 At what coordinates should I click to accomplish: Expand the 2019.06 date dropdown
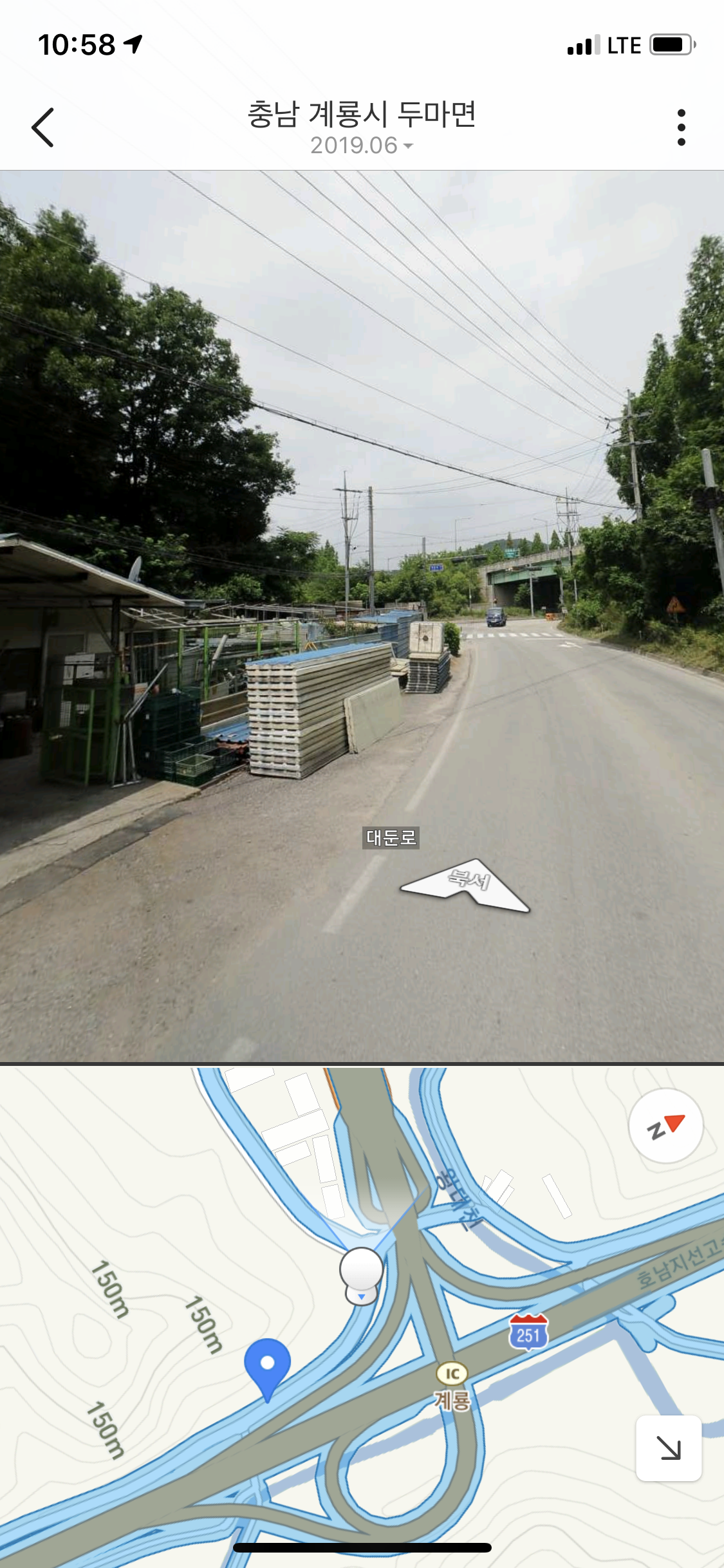click(x=361, y=145)
